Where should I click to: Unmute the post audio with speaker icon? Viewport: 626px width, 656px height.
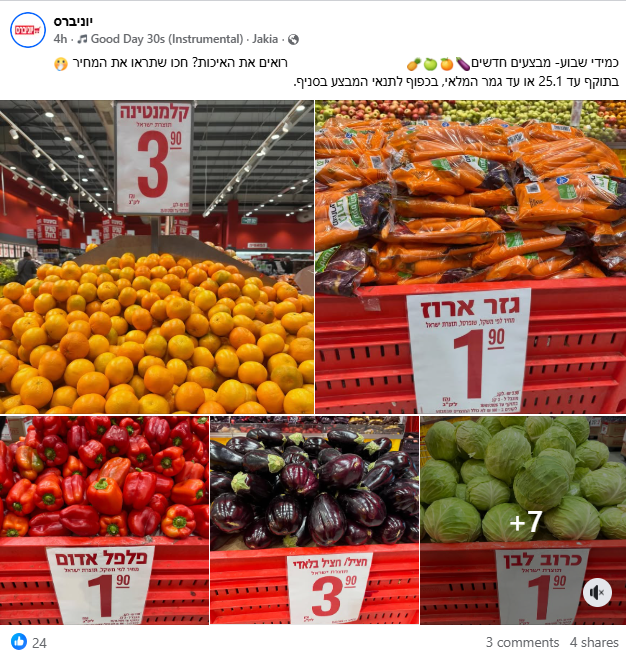point(597,592)
